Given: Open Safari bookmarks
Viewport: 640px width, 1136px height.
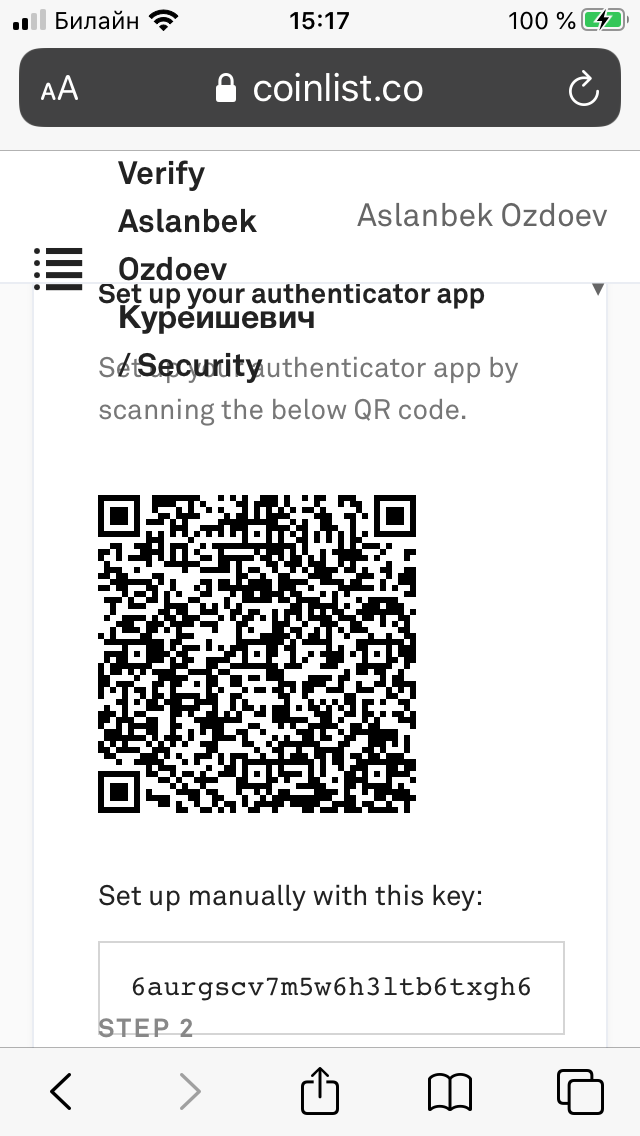Looking at the screenshot, I should pyautogui.click(x=449, y=1092).
